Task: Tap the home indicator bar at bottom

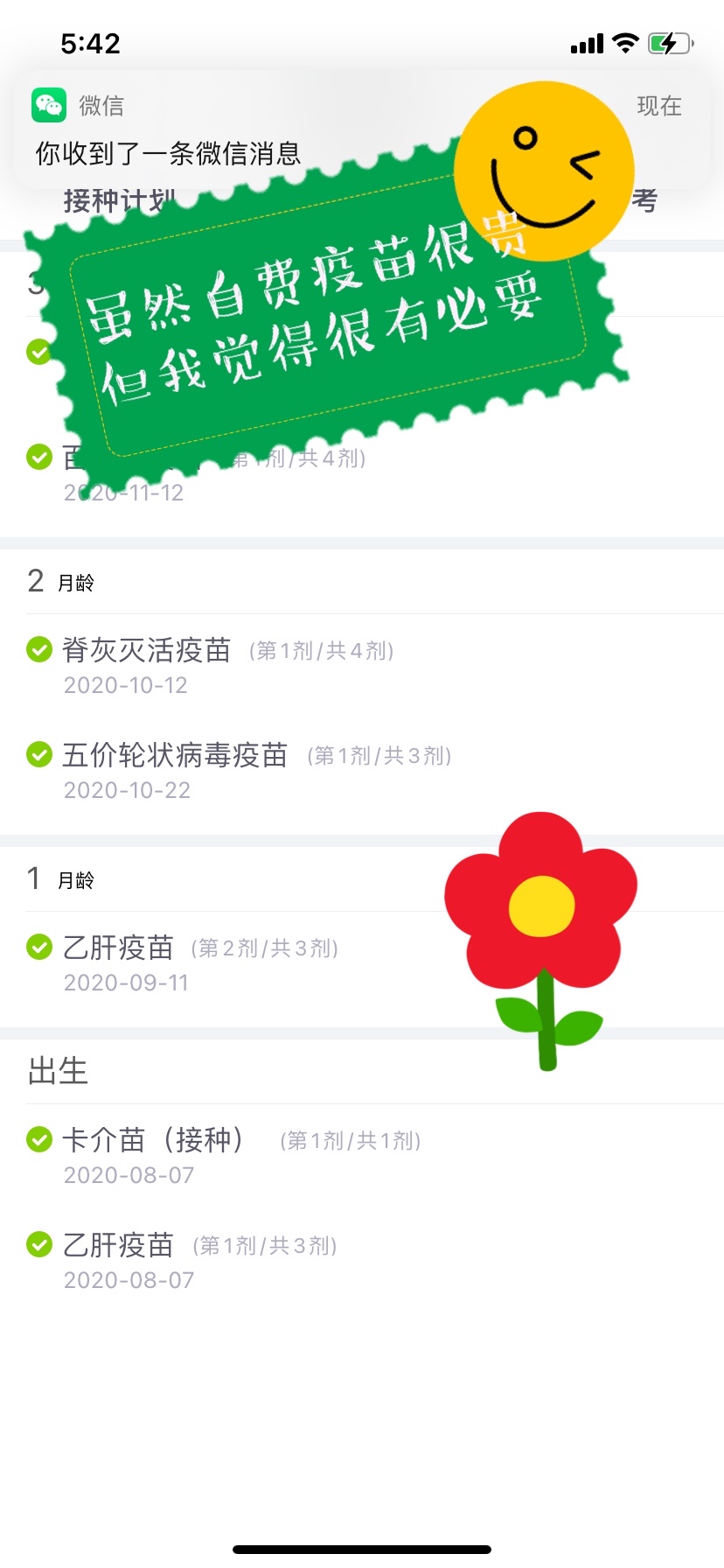Action: (x=362, y=1549)
